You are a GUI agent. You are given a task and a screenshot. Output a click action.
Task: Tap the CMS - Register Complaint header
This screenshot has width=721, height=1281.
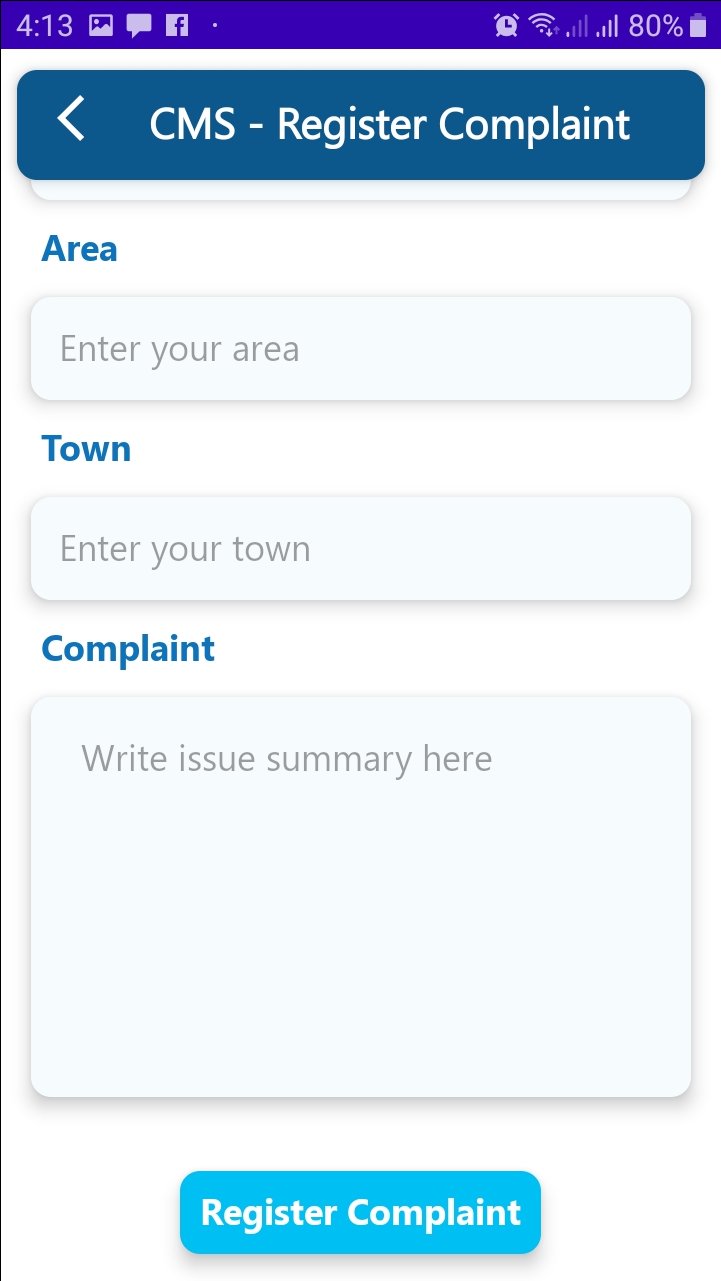[x=389, y=124]
